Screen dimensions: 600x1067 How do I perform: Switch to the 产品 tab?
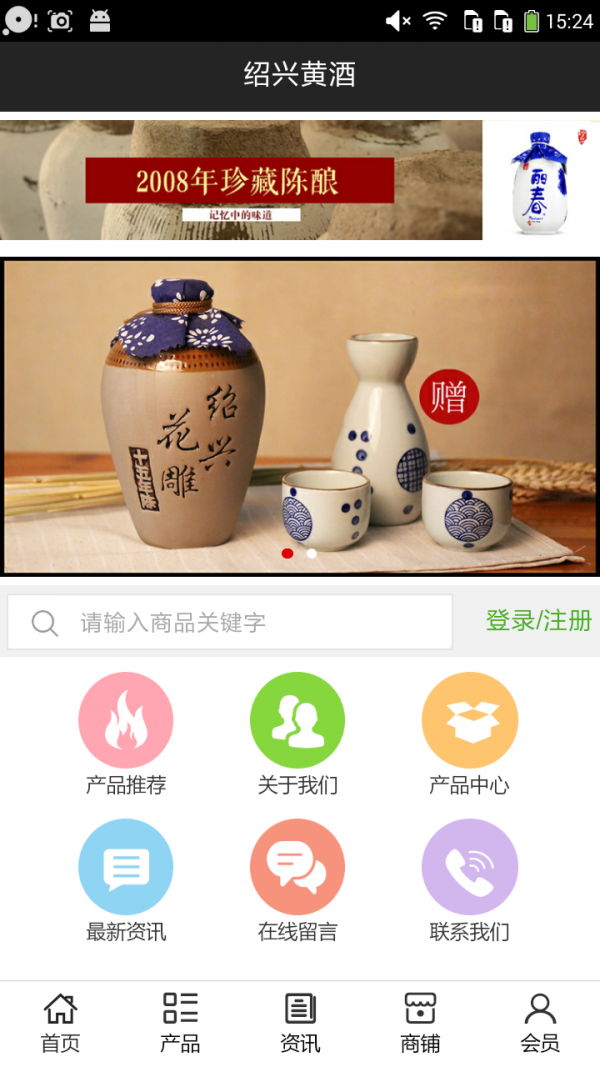[180, 1023]
